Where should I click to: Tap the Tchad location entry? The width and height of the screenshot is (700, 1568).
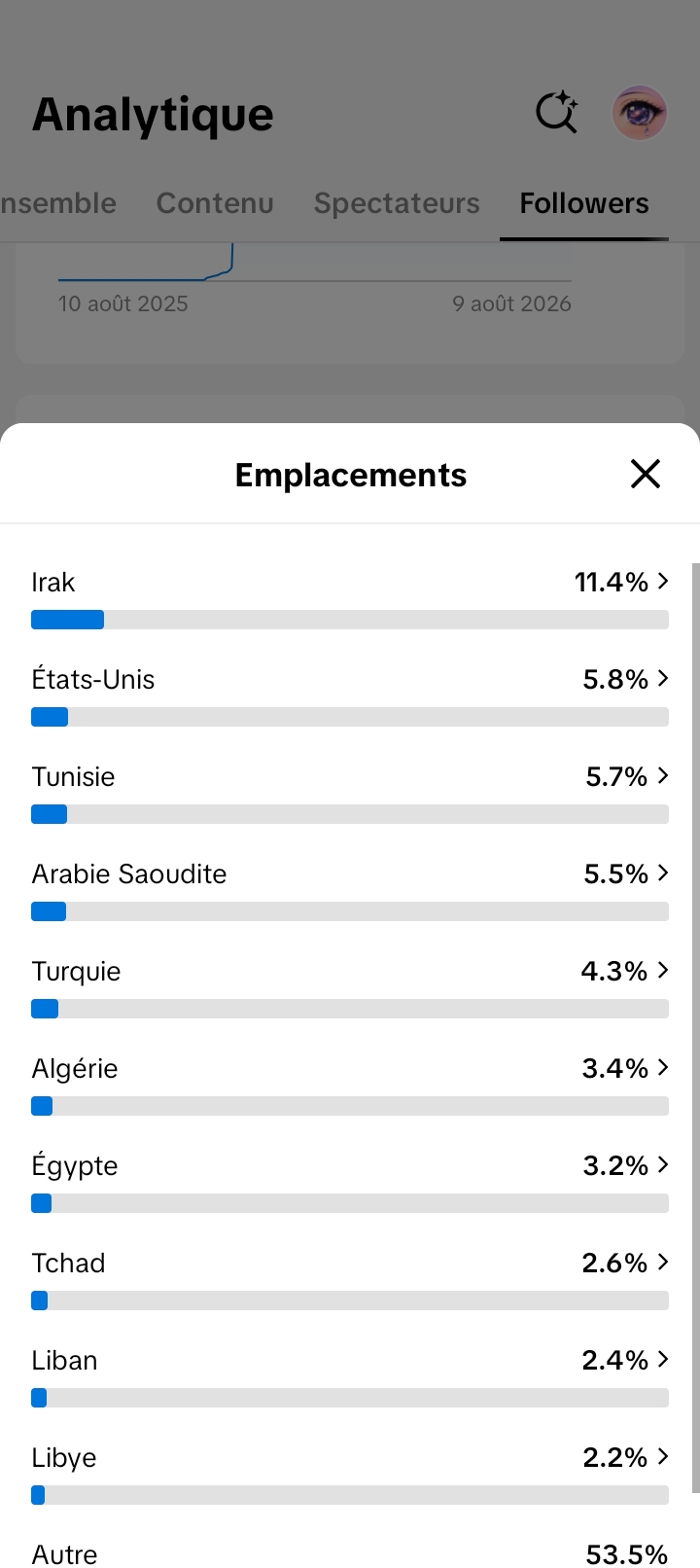click(350, 1278)
